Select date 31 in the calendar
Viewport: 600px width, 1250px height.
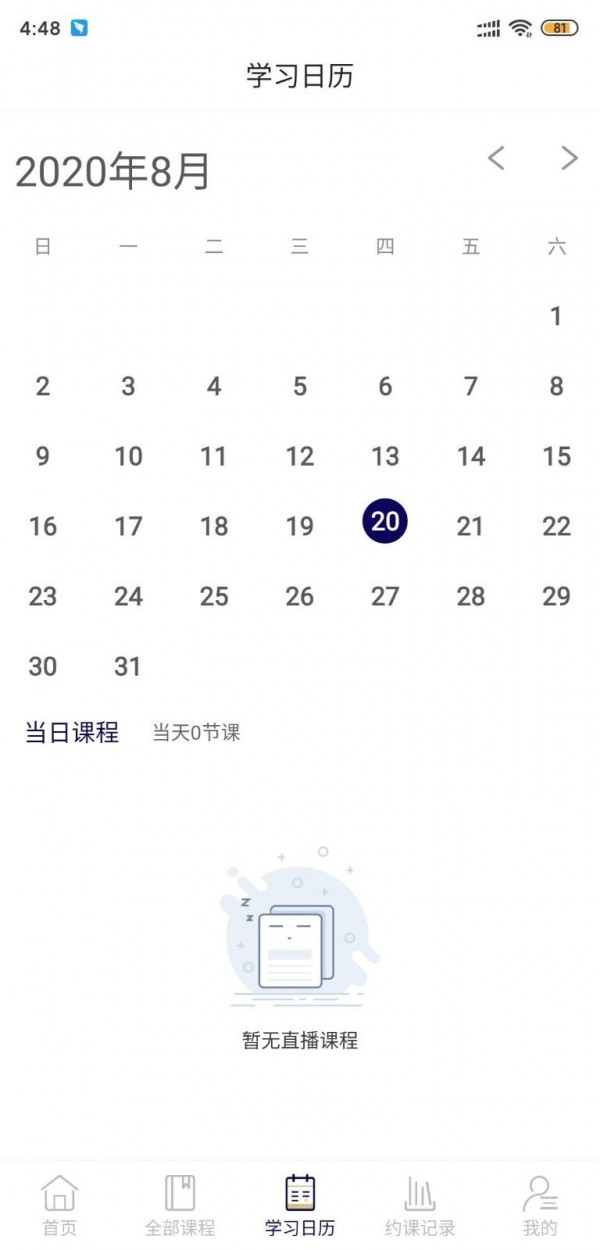[128, 667]
